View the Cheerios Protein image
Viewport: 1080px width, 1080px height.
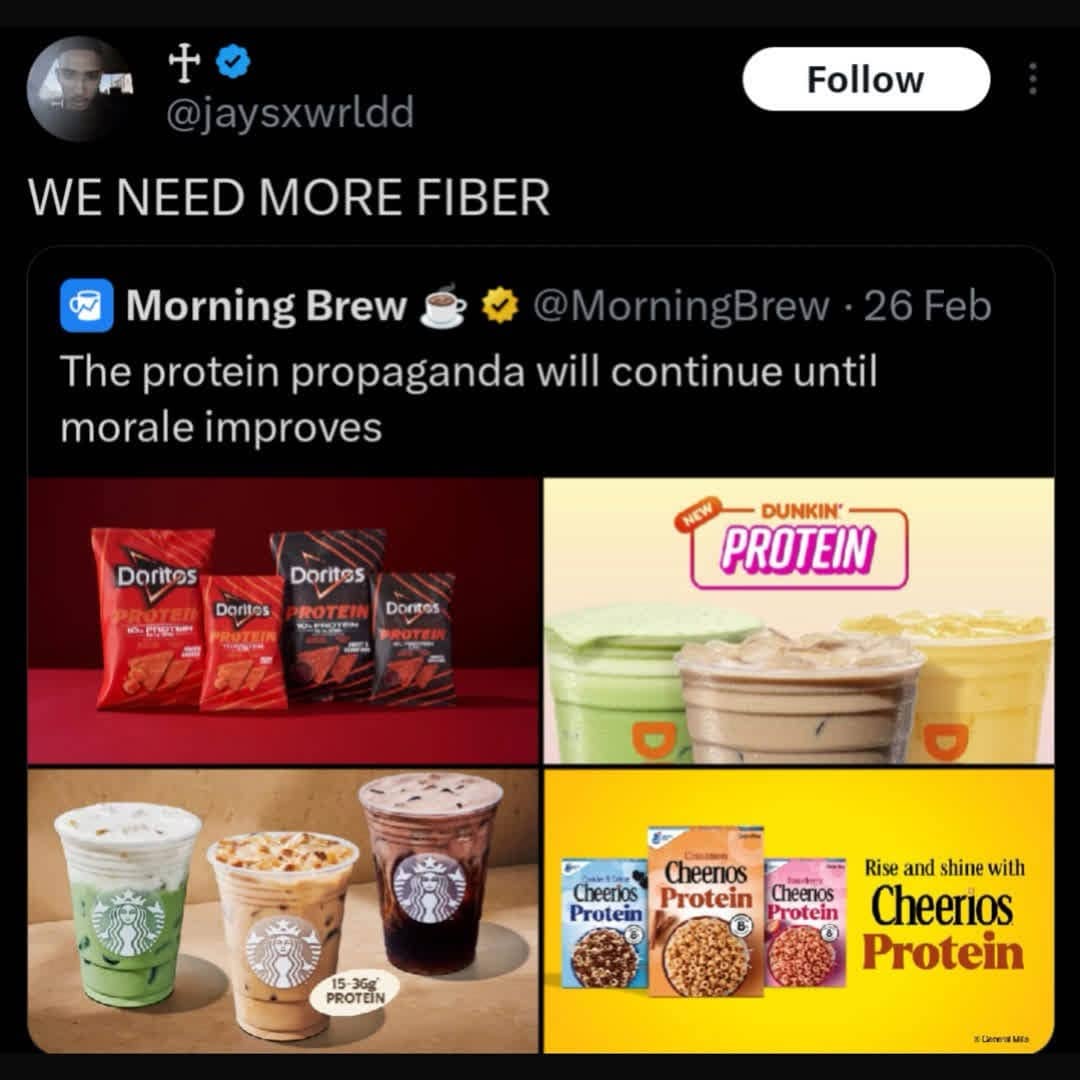(797, 910)
